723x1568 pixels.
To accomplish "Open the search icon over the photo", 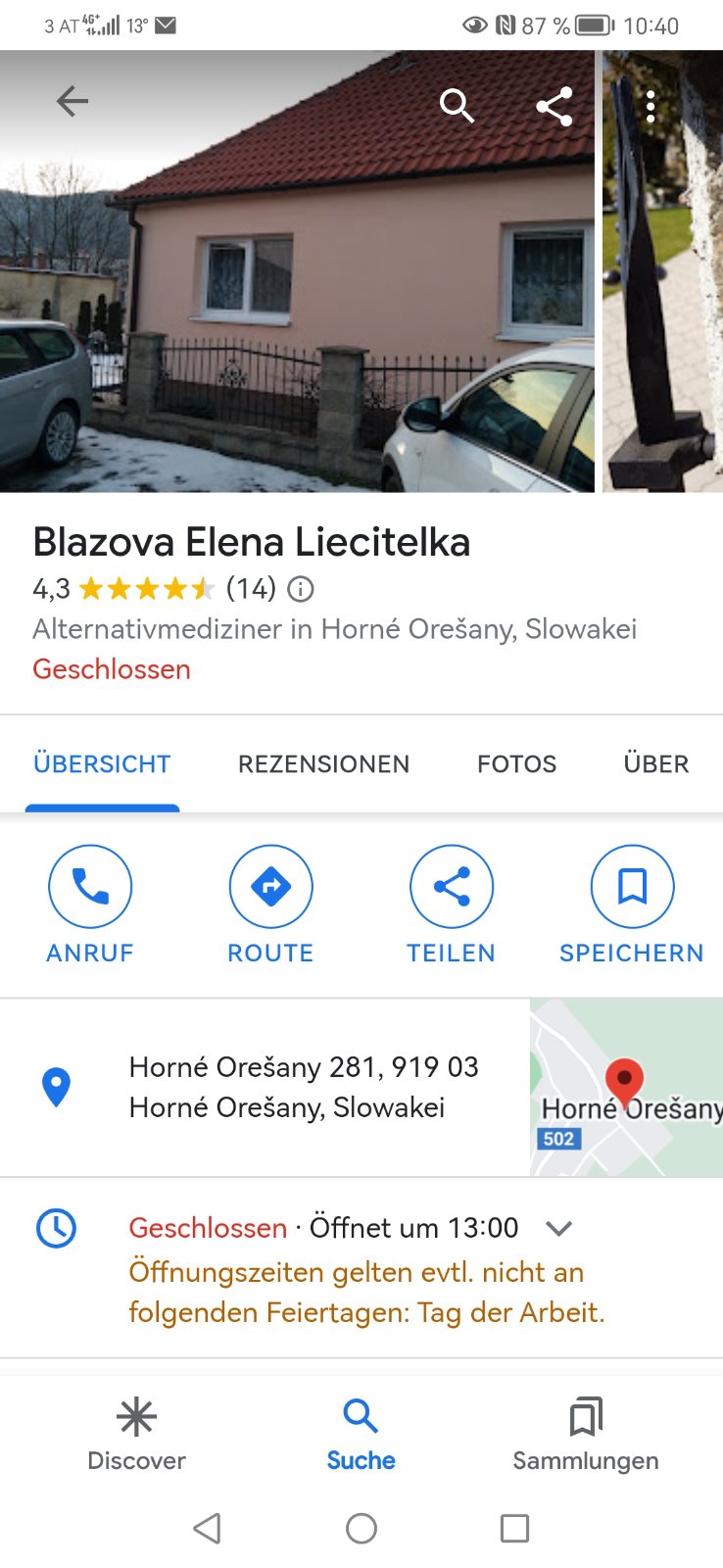I will point(457,105).
